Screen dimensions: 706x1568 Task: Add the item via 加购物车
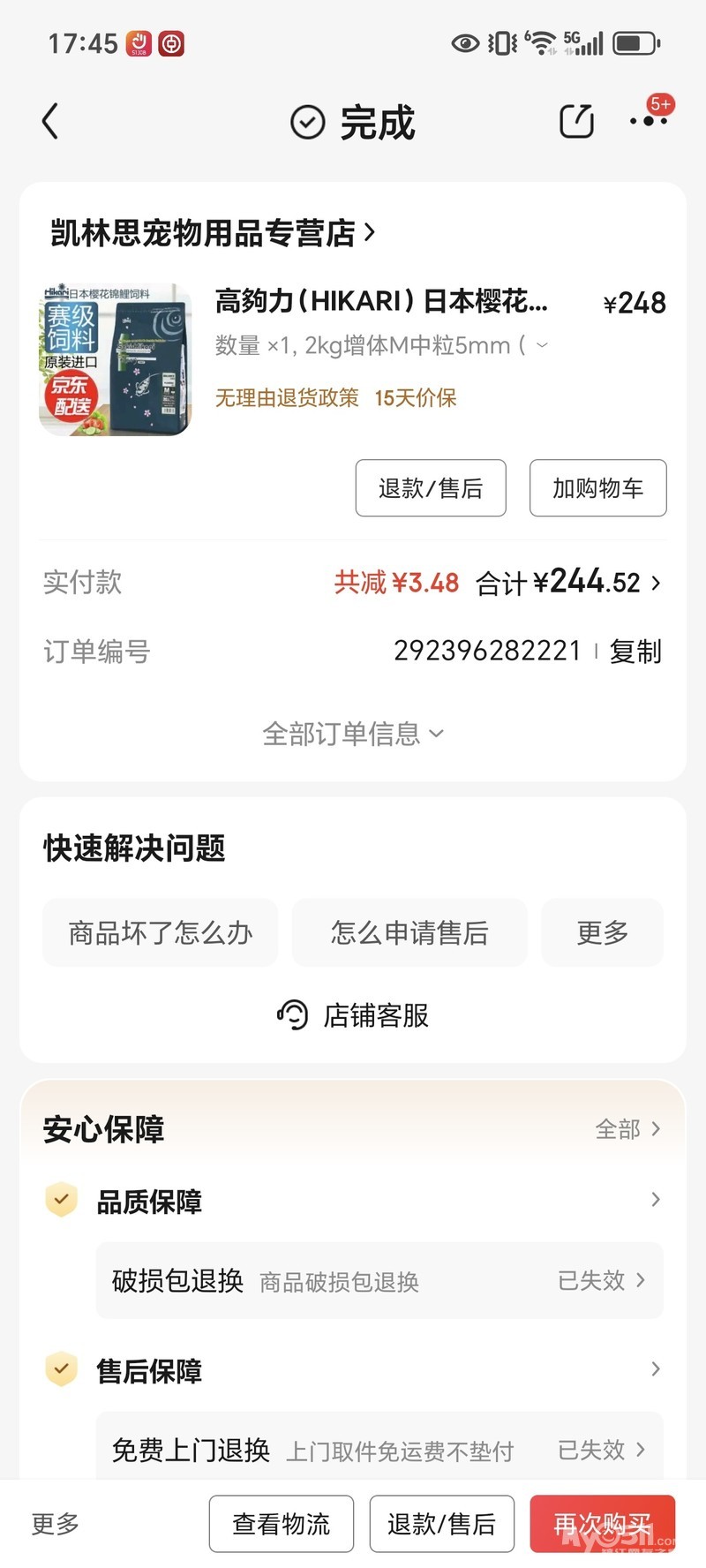tap(597, 487)
